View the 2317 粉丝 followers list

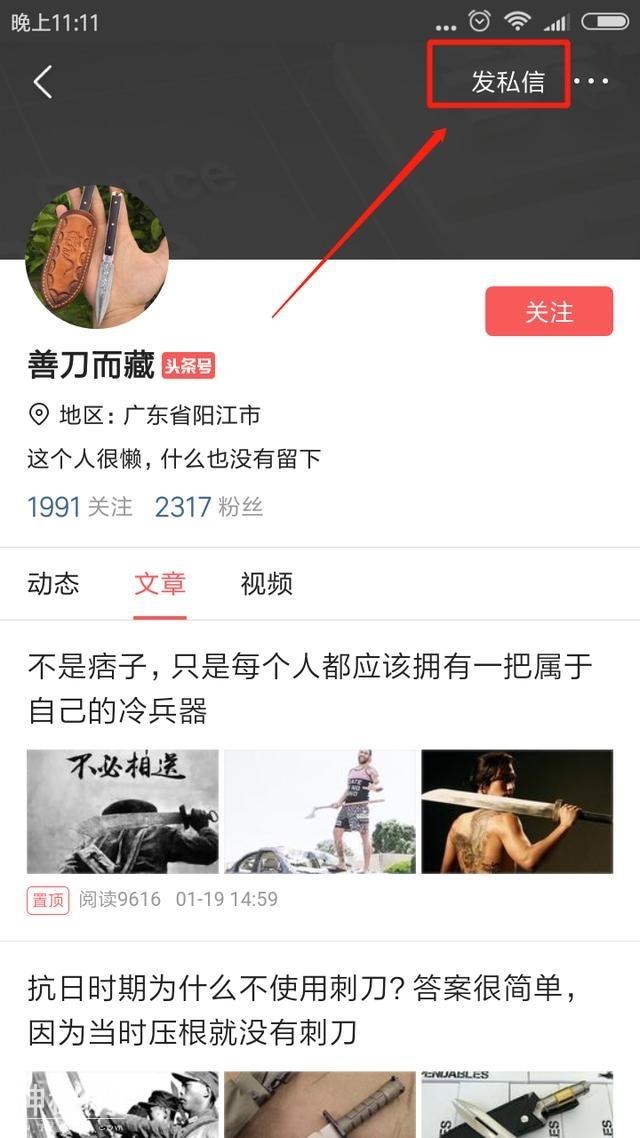[209, 507]
